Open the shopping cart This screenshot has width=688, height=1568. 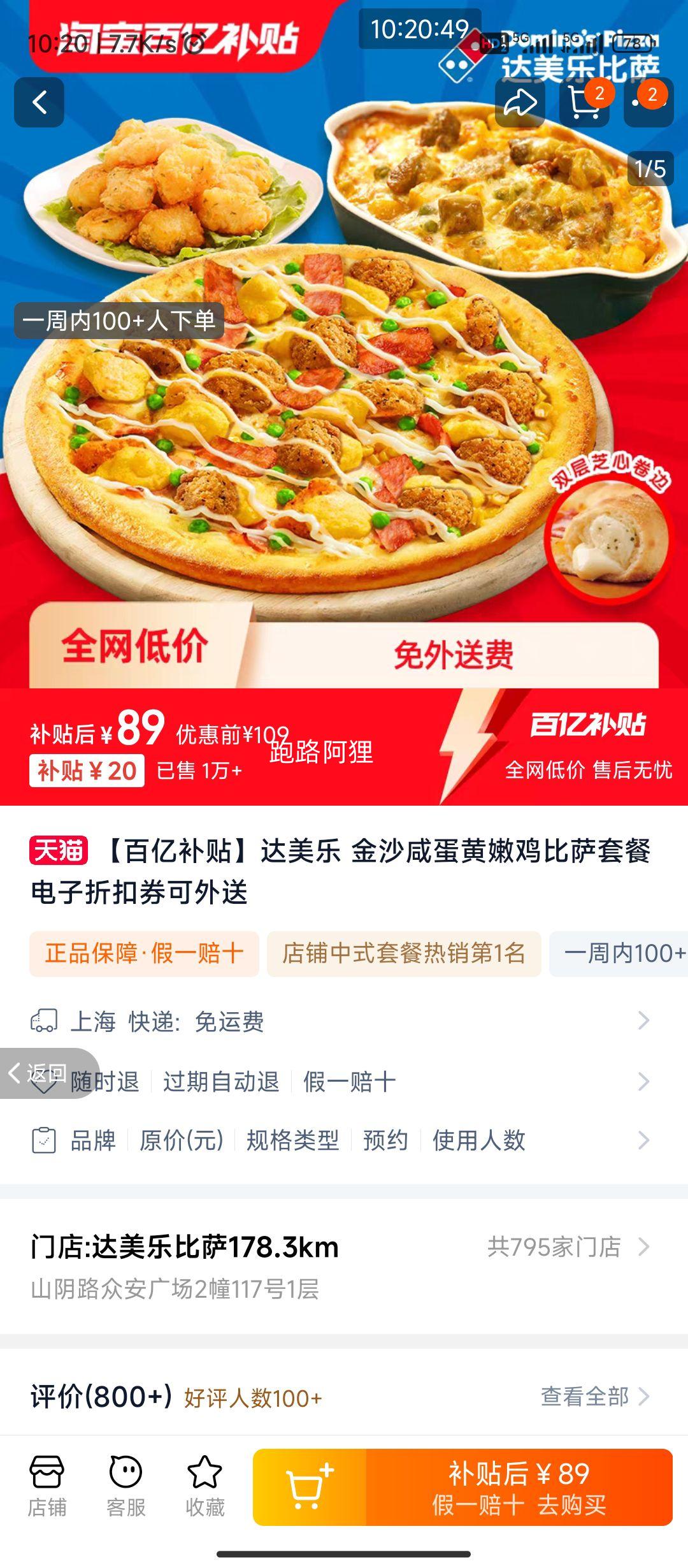584,103
